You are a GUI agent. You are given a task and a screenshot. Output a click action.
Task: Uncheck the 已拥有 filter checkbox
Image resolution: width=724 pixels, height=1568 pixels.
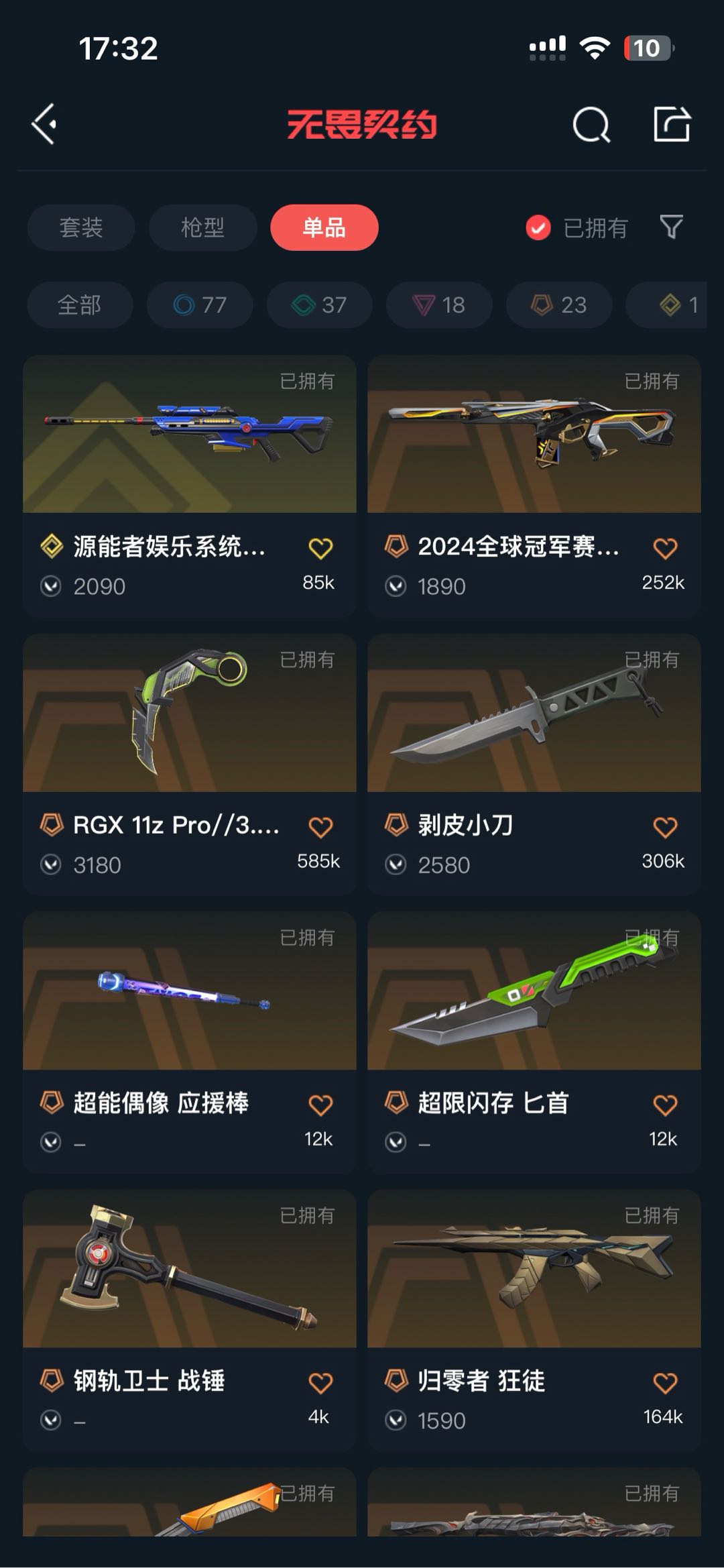pos(538,228)
